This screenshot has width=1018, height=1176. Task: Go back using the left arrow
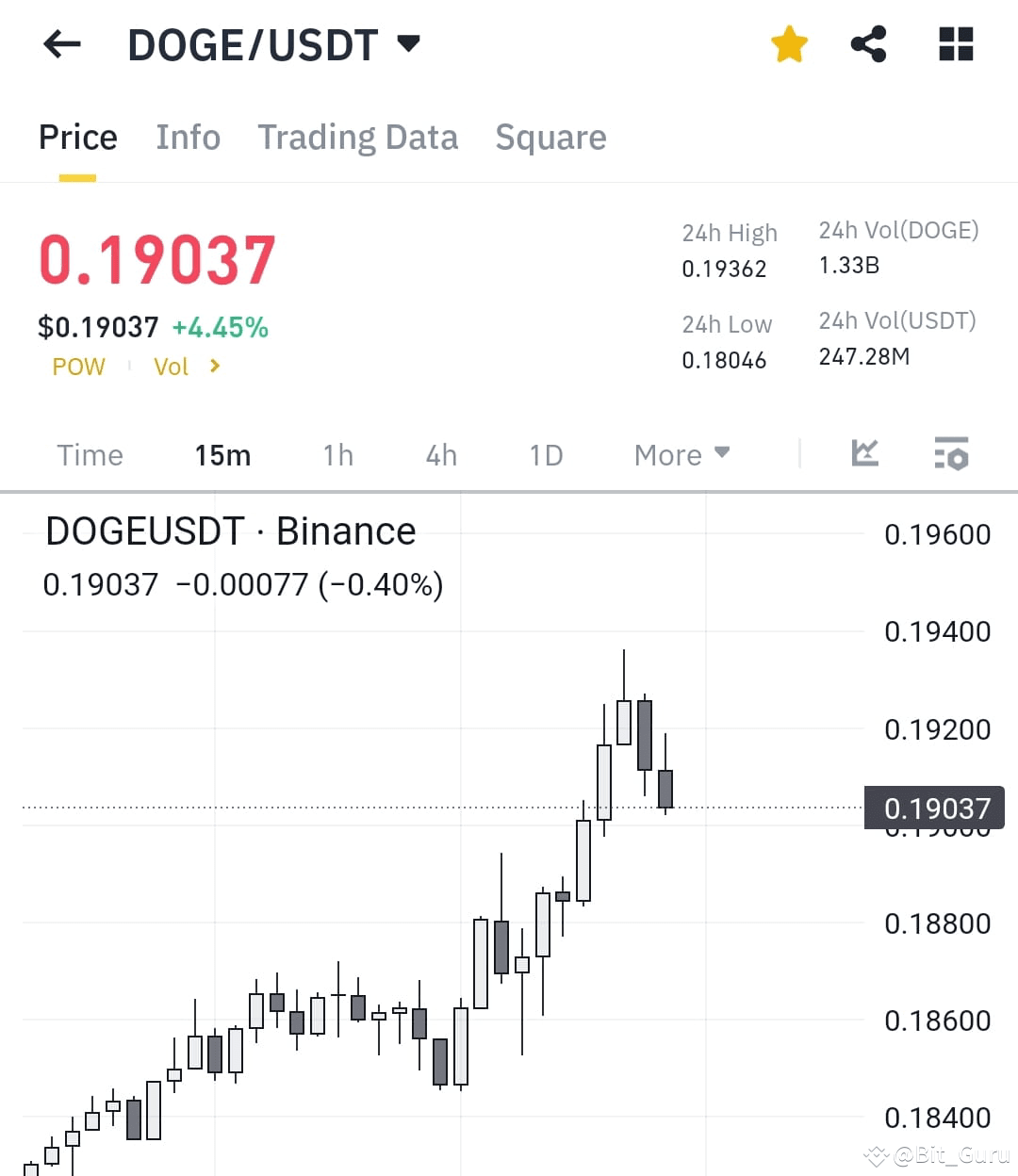pyautogui.click(x=60, y=43)
